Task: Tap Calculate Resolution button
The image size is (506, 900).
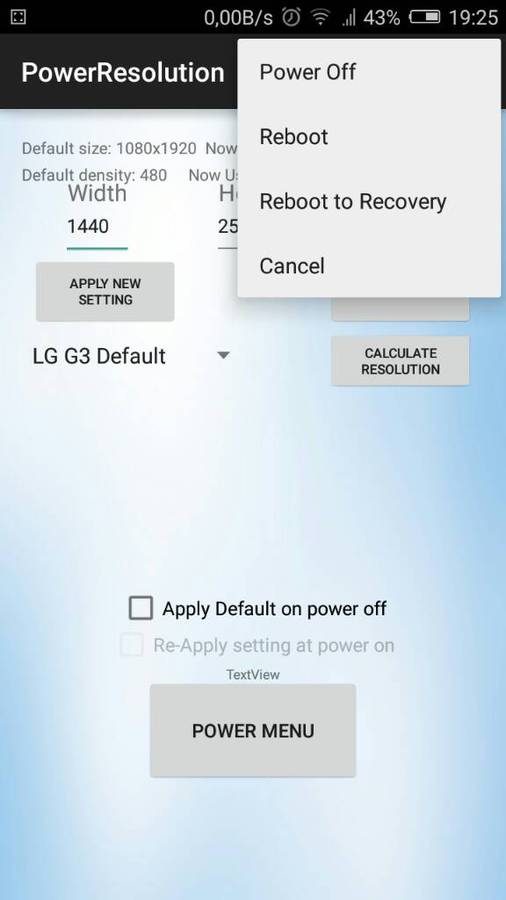Action: [400, 361]
